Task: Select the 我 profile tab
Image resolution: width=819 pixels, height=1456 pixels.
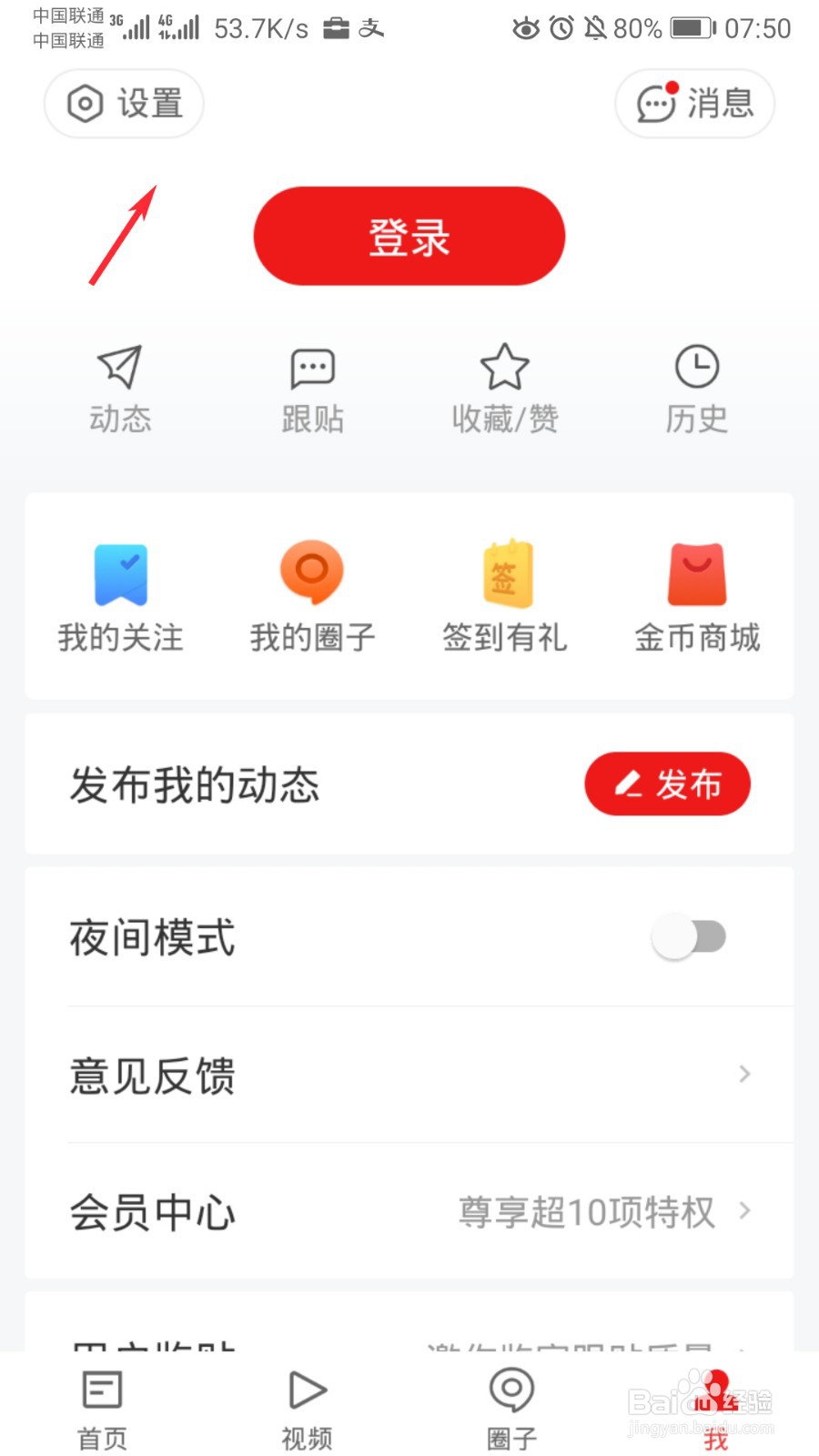Action: click(716, 1406)
